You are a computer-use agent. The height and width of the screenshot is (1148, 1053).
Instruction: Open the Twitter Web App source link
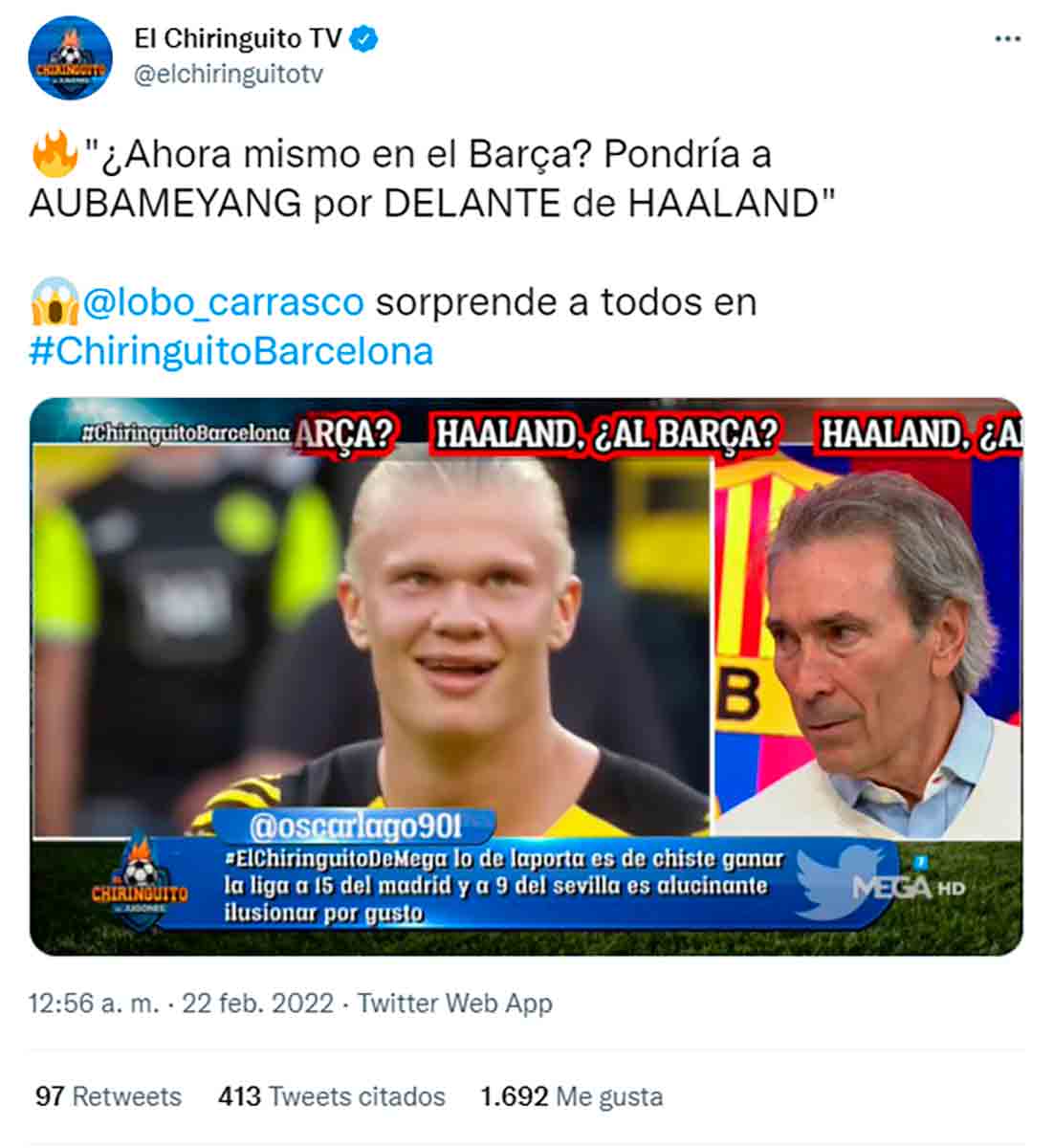(454, 1004)
